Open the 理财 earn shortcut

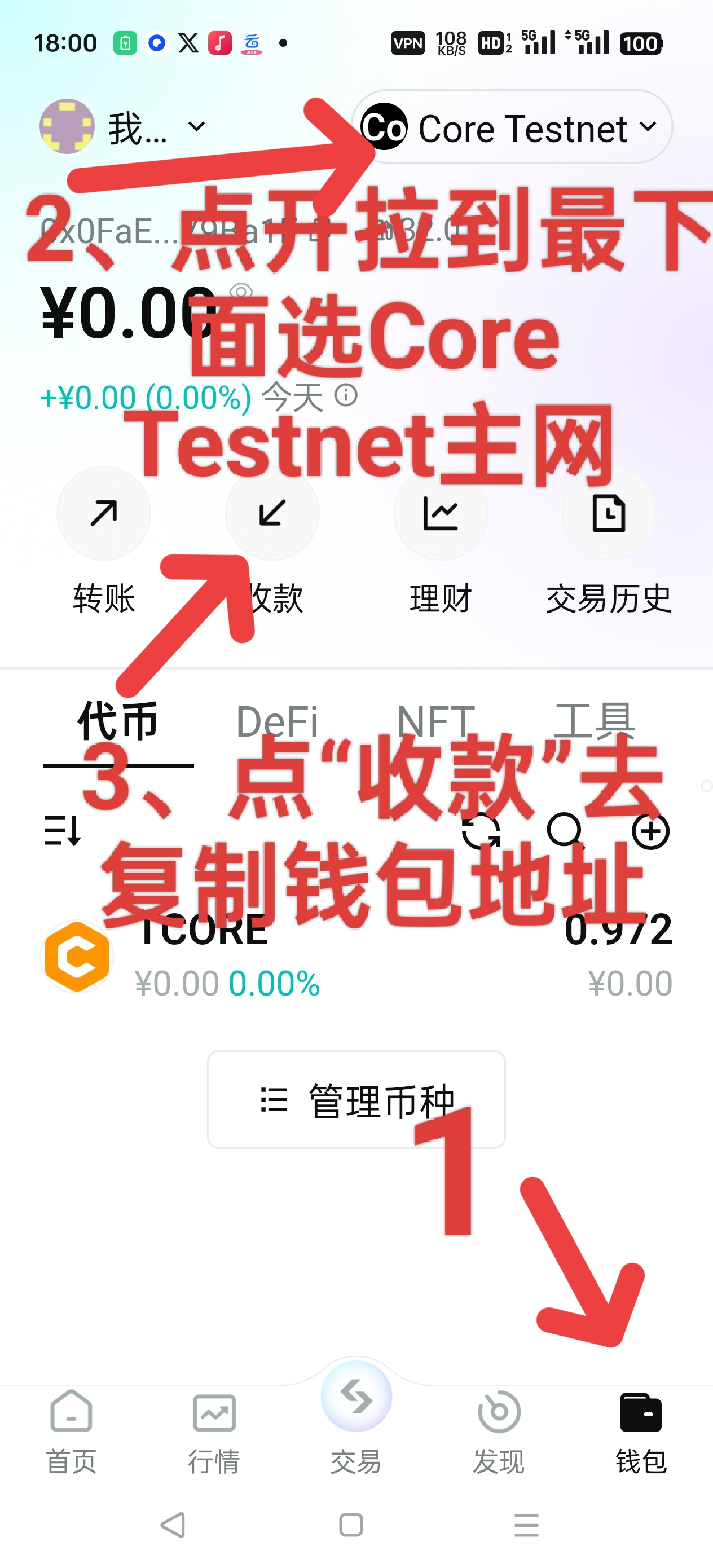(x=439, y=513)
